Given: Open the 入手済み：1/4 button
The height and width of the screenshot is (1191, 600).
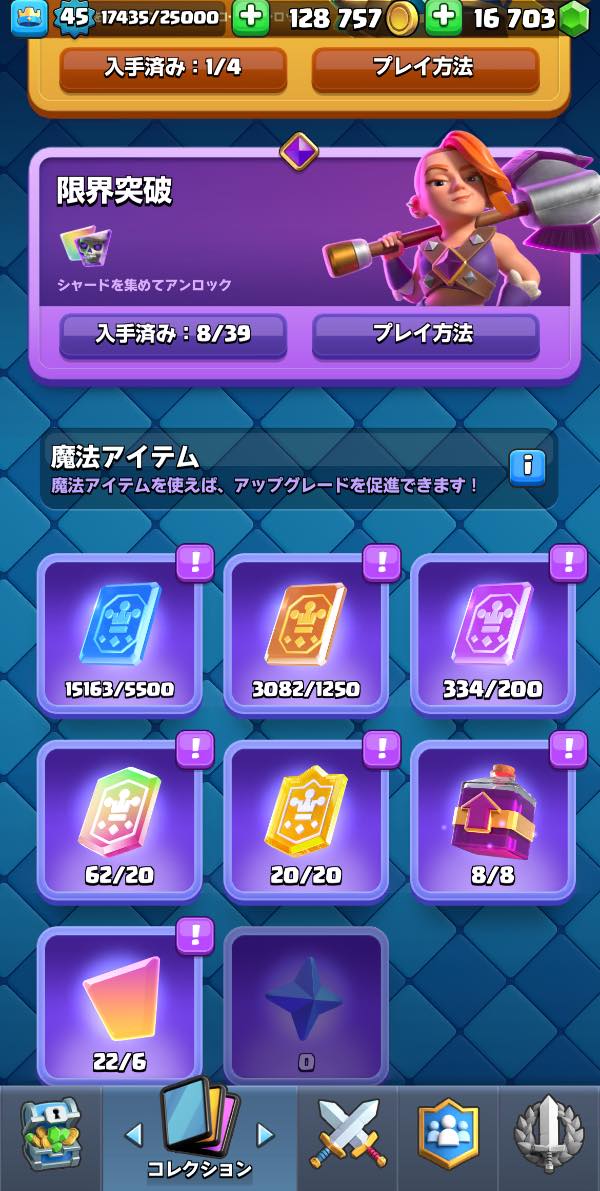Looking at the screenshot, I should [173, 68].
